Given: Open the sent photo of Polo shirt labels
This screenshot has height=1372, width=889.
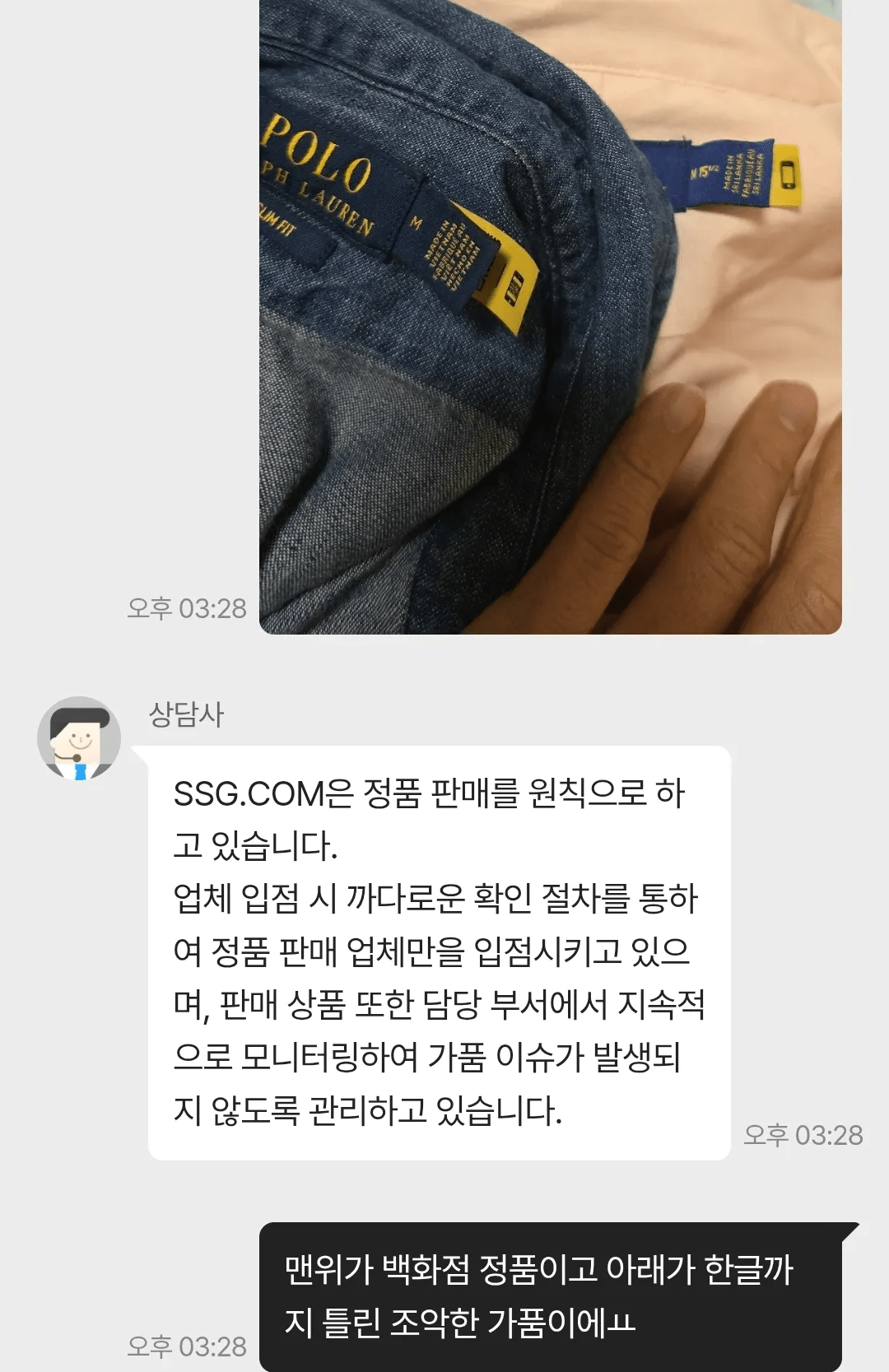Looking at the screenshot, I should tap(550, 317).
